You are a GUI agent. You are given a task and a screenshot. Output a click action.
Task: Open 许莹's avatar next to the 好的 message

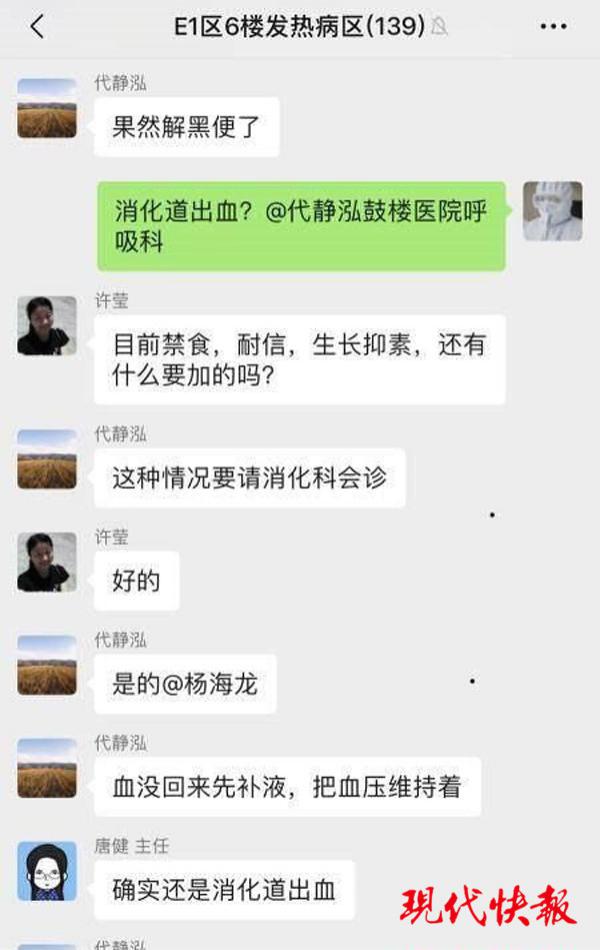(47, 562)
